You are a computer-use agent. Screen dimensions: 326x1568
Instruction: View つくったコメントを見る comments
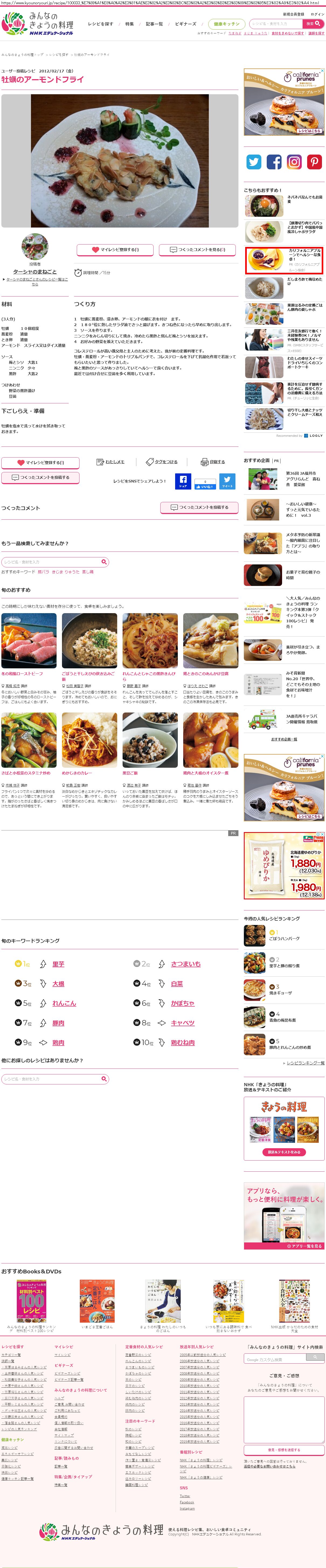tap(197, 250)
